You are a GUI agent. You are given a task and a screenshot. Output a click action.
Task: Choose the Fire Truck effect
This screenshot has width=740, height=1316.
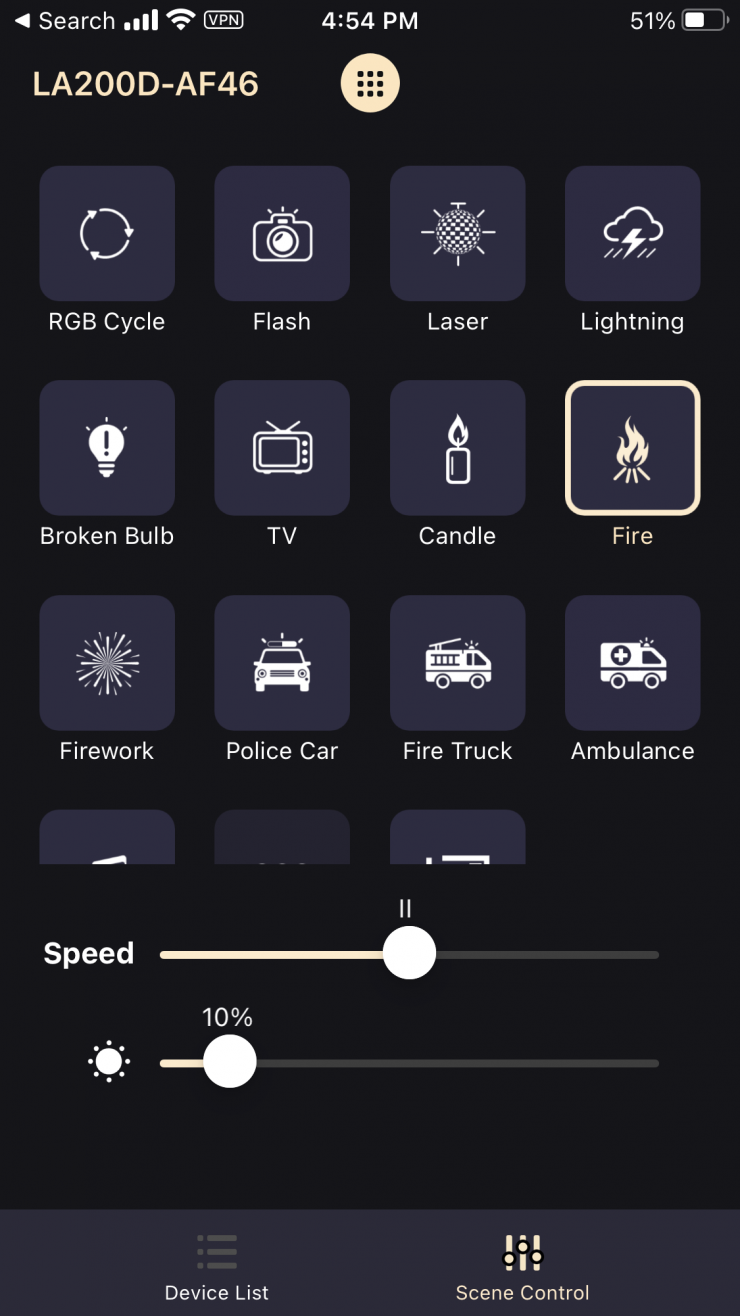(457, 663)
